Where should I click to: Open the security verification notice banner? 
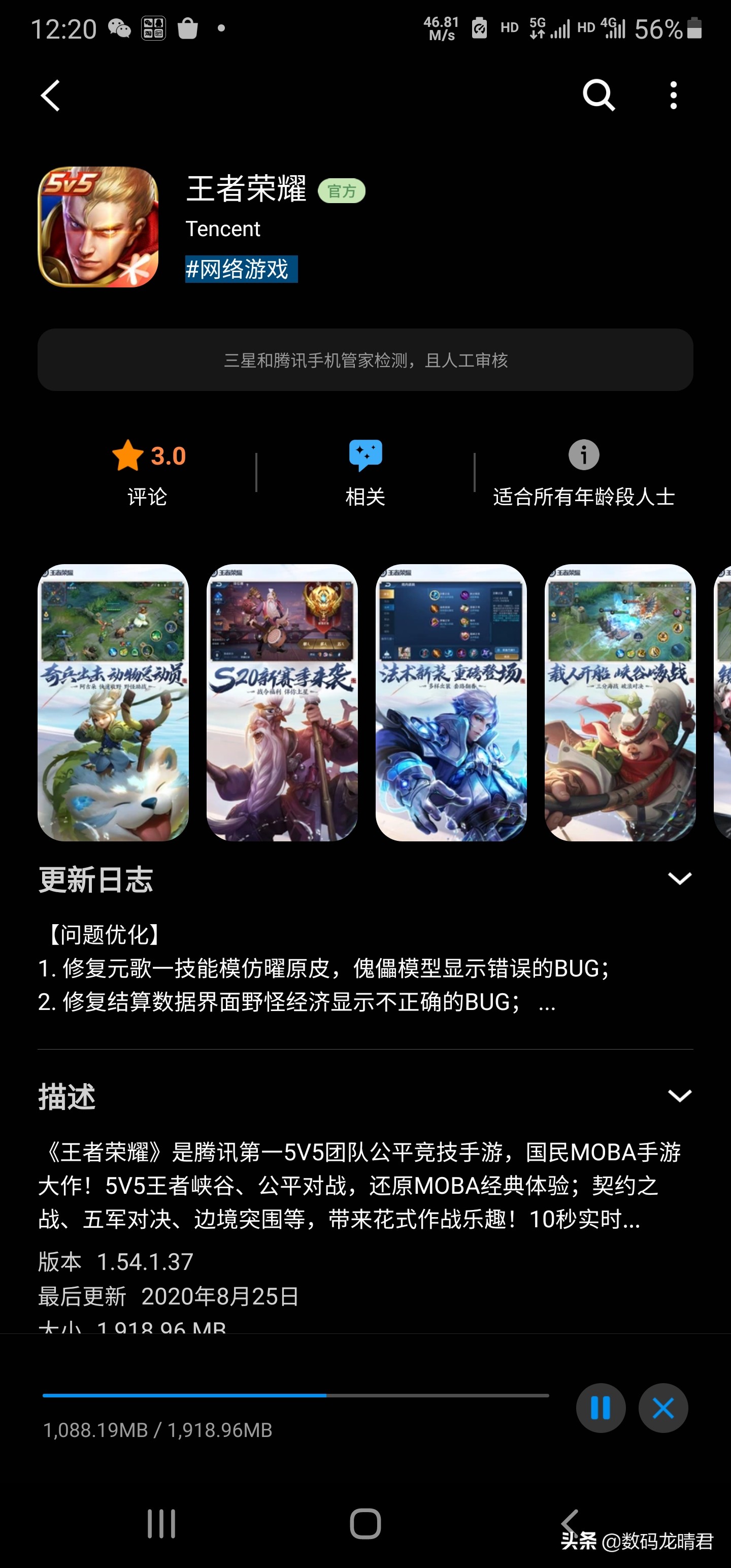[x=365, y=360]
